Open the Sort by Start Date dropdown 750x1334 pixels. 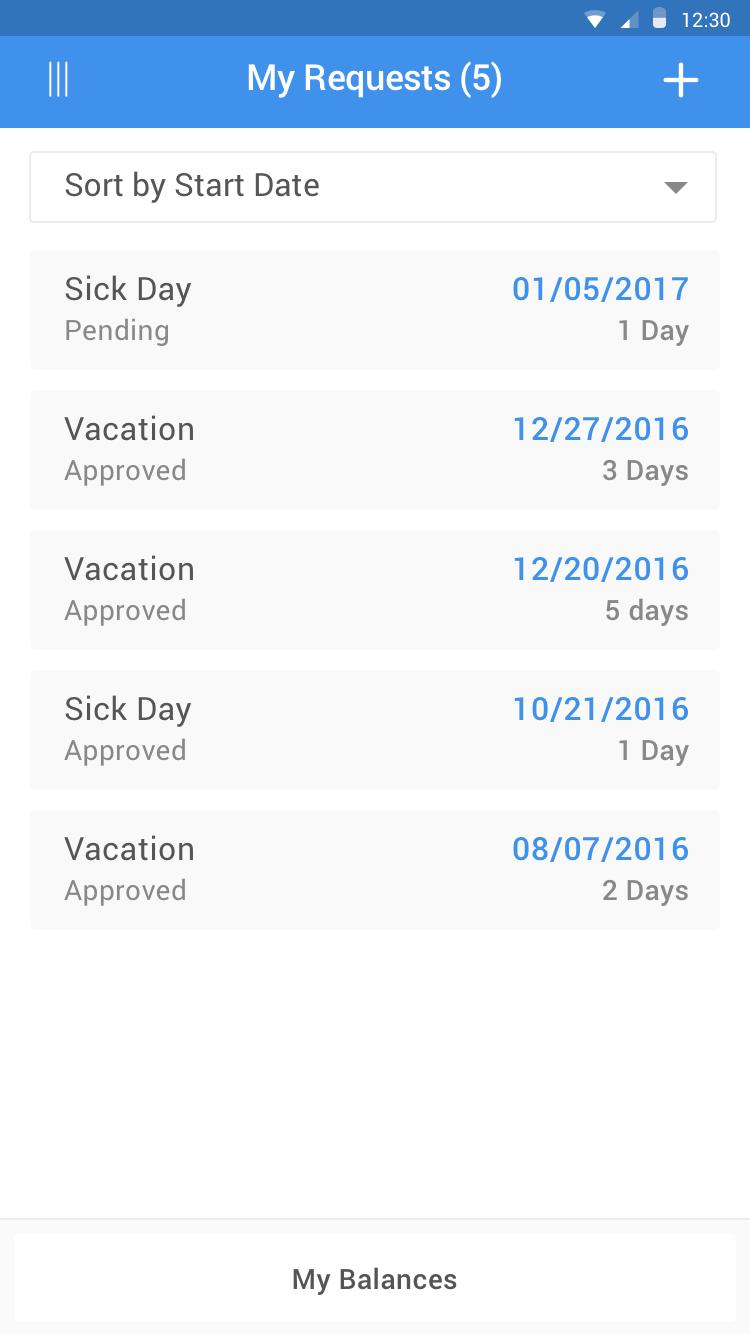373,186
